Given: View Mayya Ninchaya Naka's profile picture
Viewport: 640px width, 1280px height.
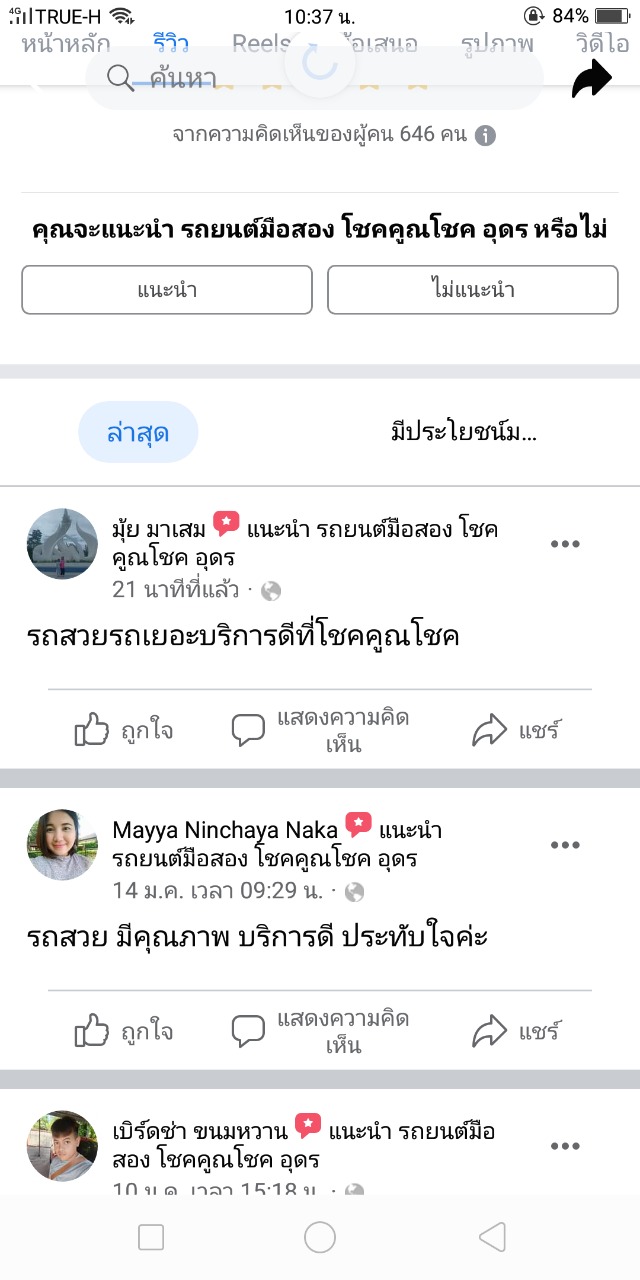Looking at the screenshot, I should tap(62, 845).
